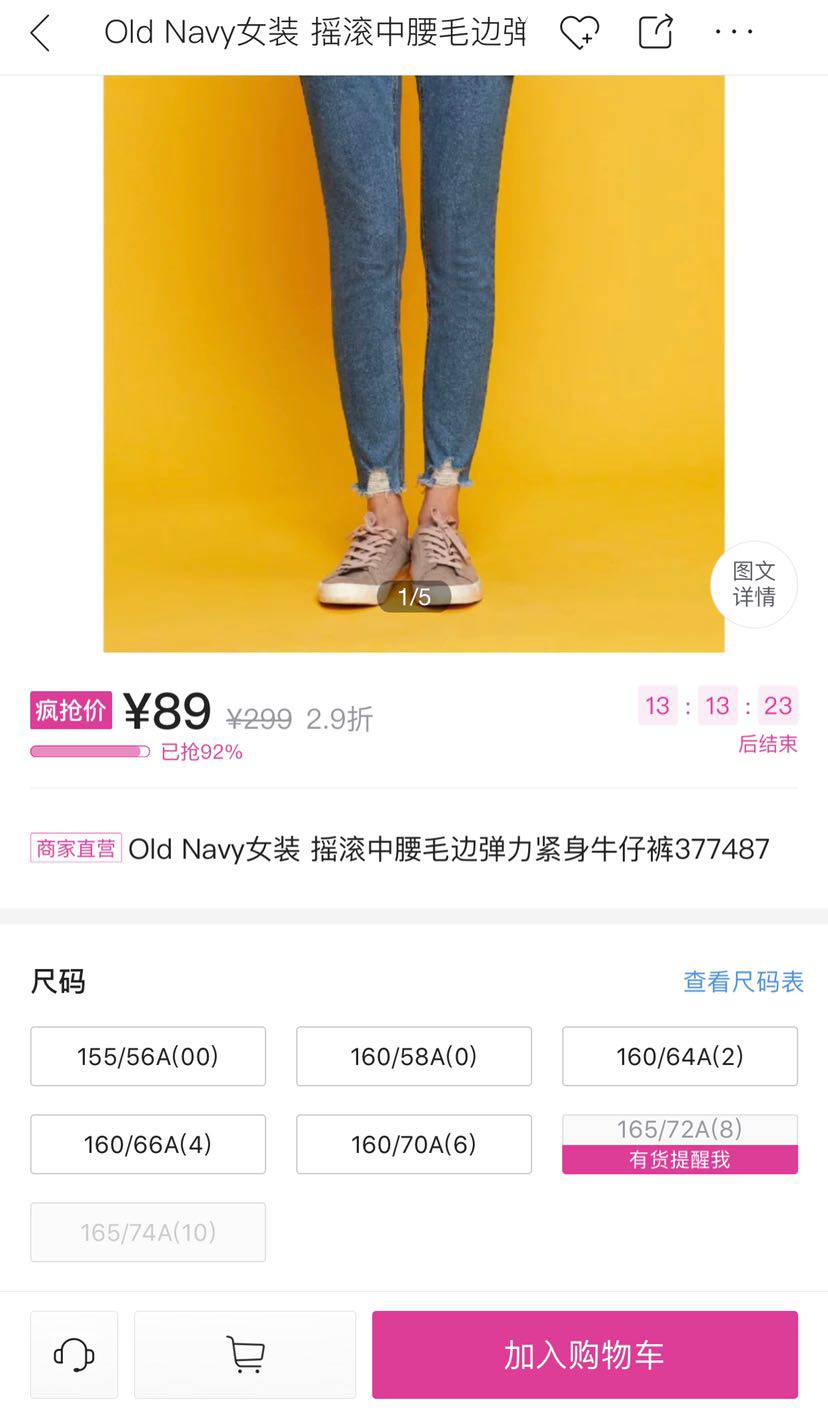
Task: Share this product
Action: tap(656, 32)
